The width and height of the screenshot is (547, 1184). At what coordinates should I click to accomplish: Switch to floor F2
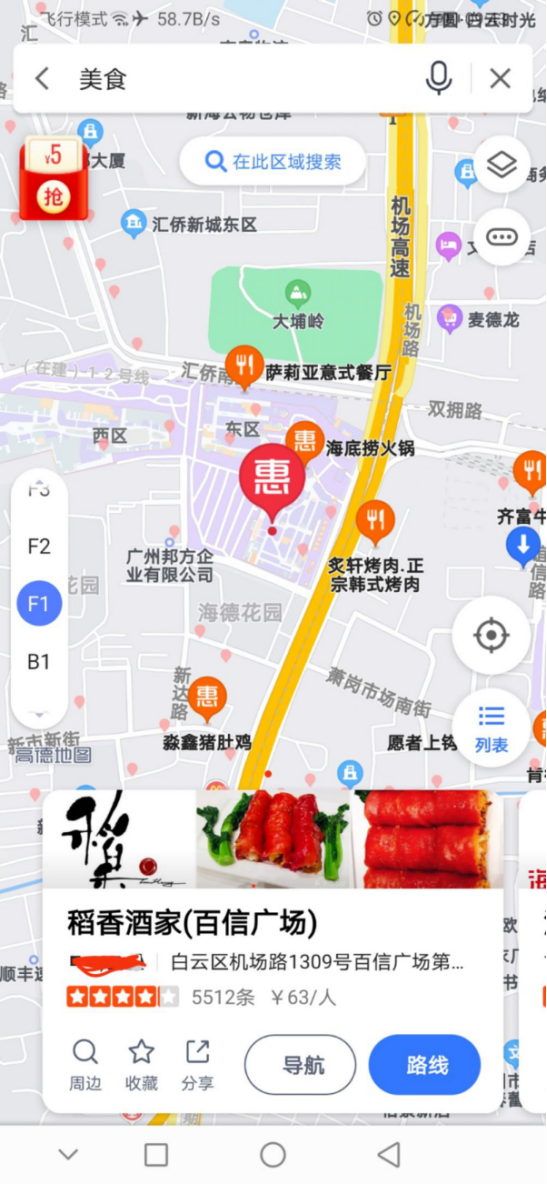(x=39, y=546)
